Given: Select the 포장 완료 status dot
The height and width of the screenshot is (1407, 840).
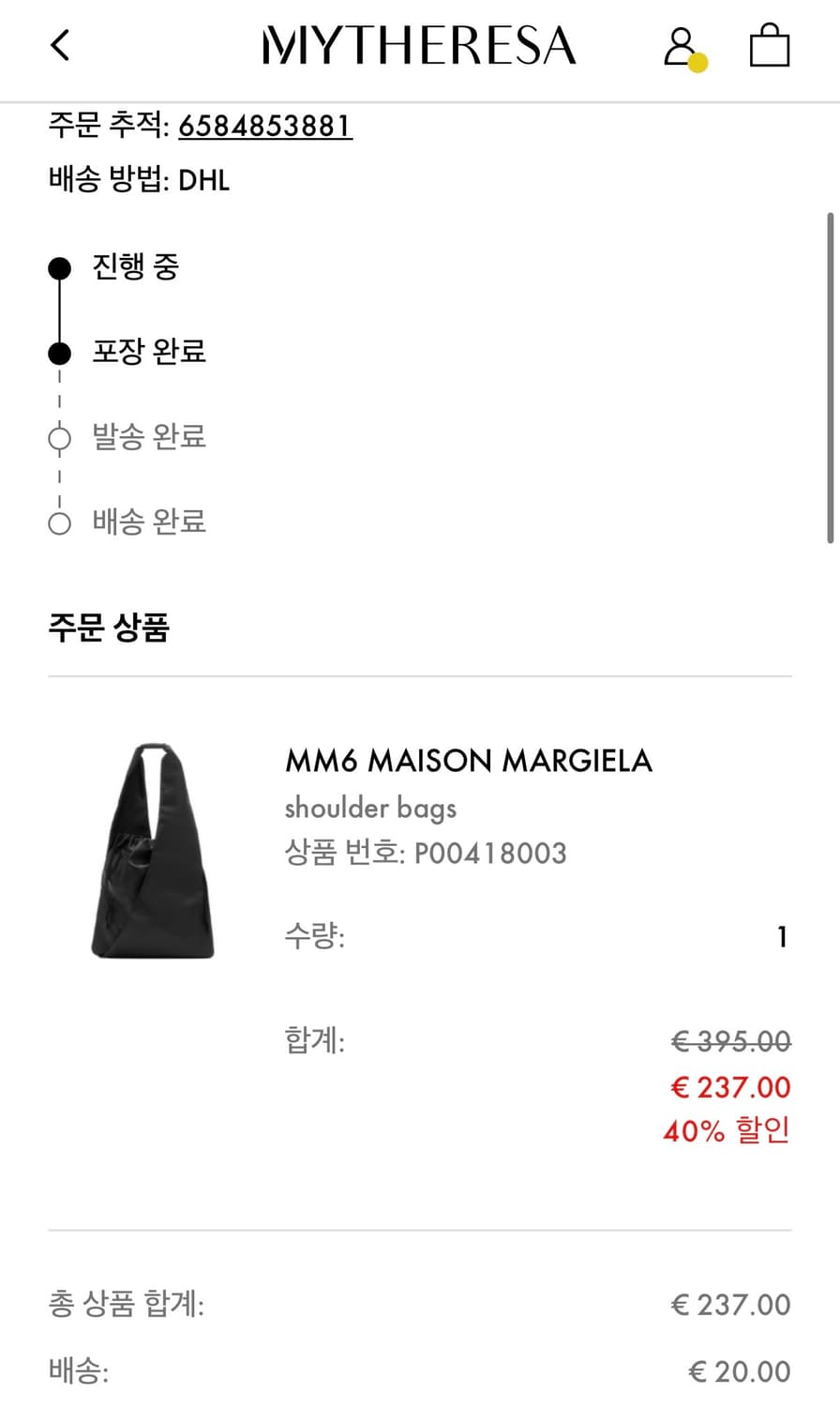Looking at the screenshot, I should click(x=60, y=352).
